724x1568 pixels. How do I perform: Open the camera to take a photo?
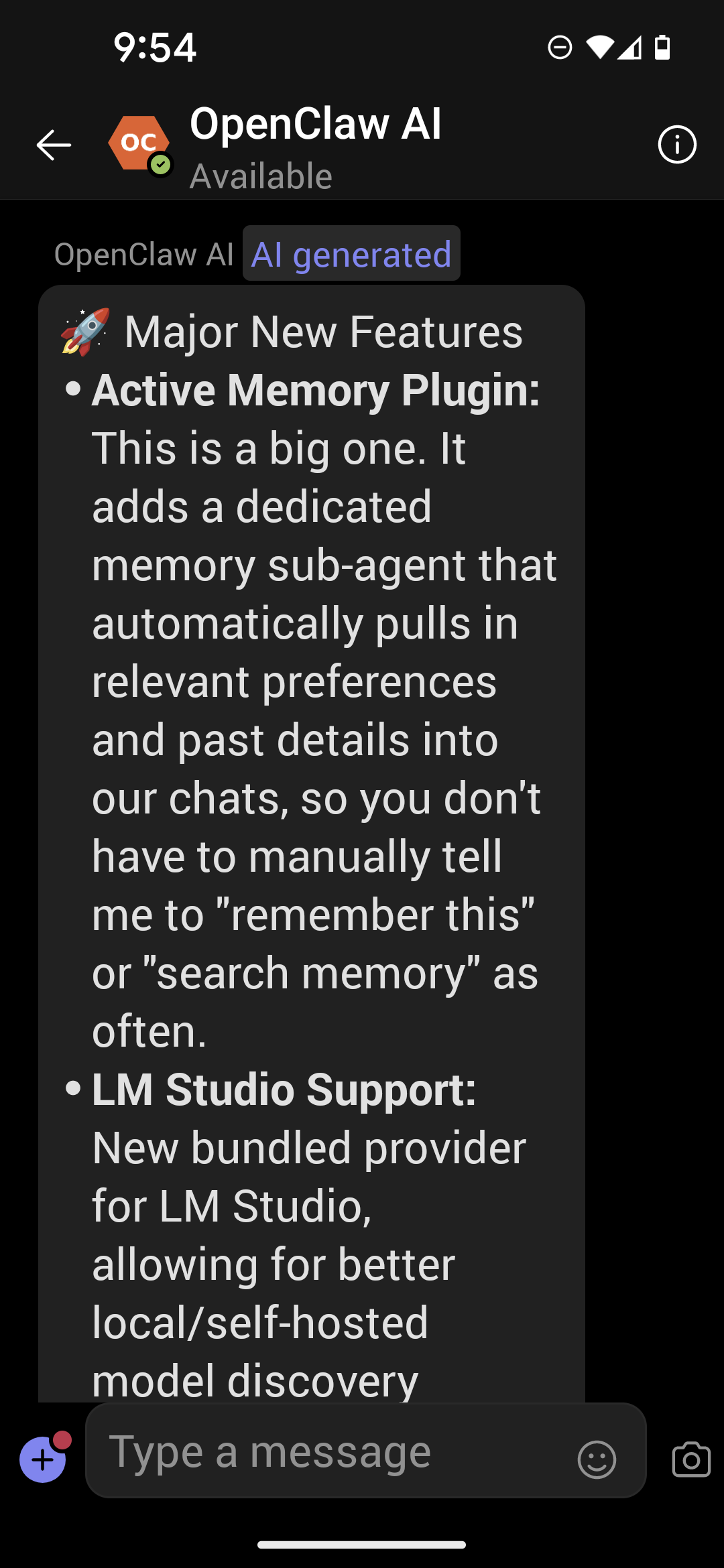coord(690,1459)
